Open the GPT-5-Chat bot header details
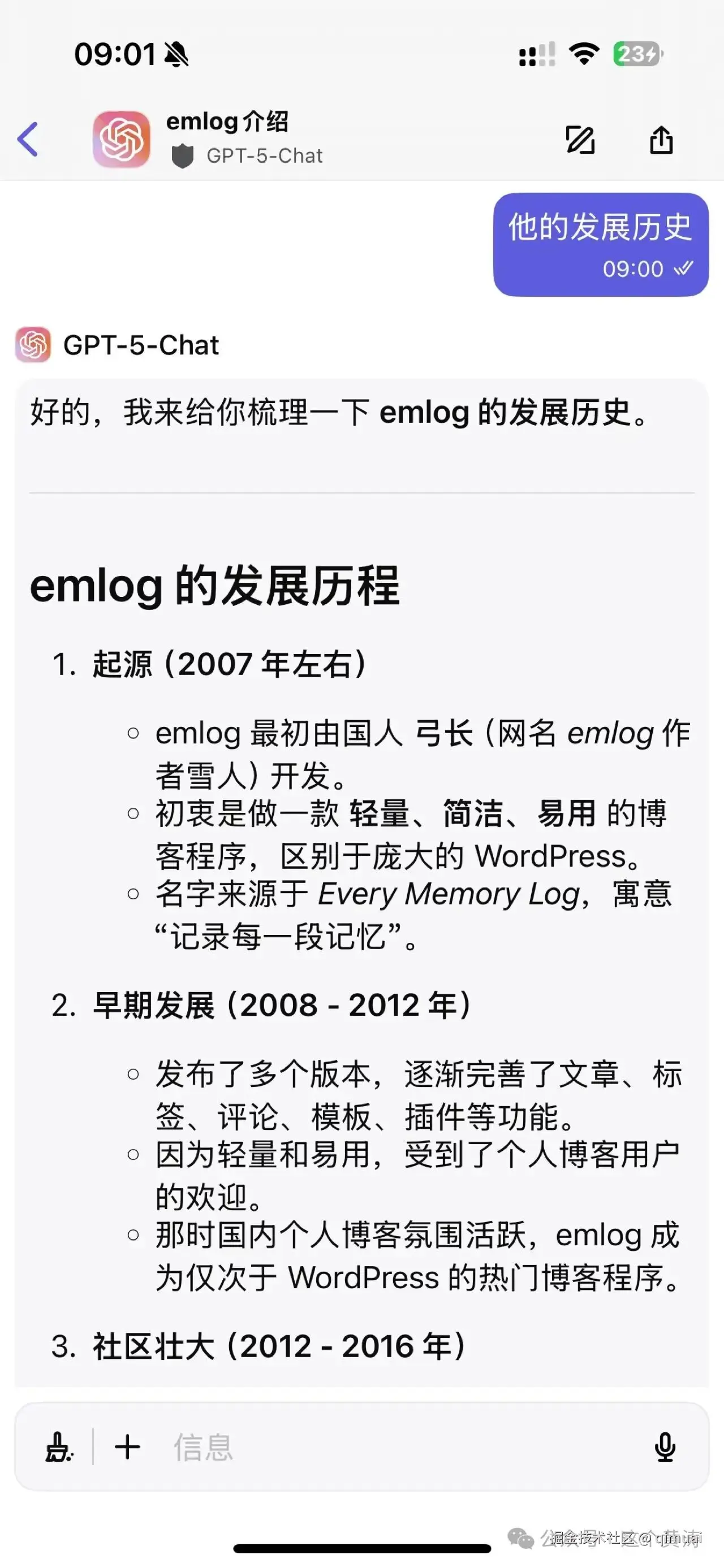The width and height of the screenshot is (724, 1568). [226, 139]
